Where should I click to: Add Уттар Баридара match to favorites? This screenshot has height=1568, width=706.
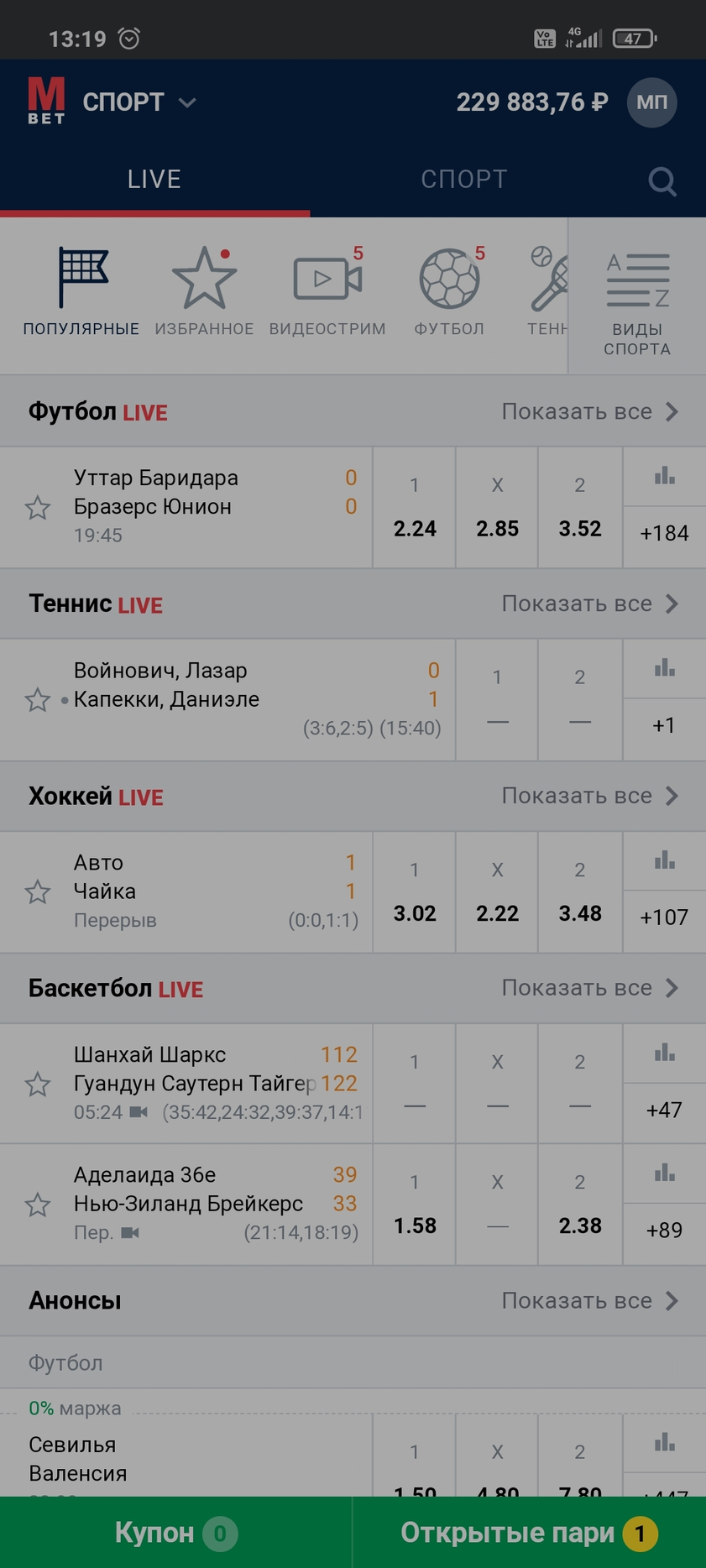pyautogui.click(x=38, y=508)
